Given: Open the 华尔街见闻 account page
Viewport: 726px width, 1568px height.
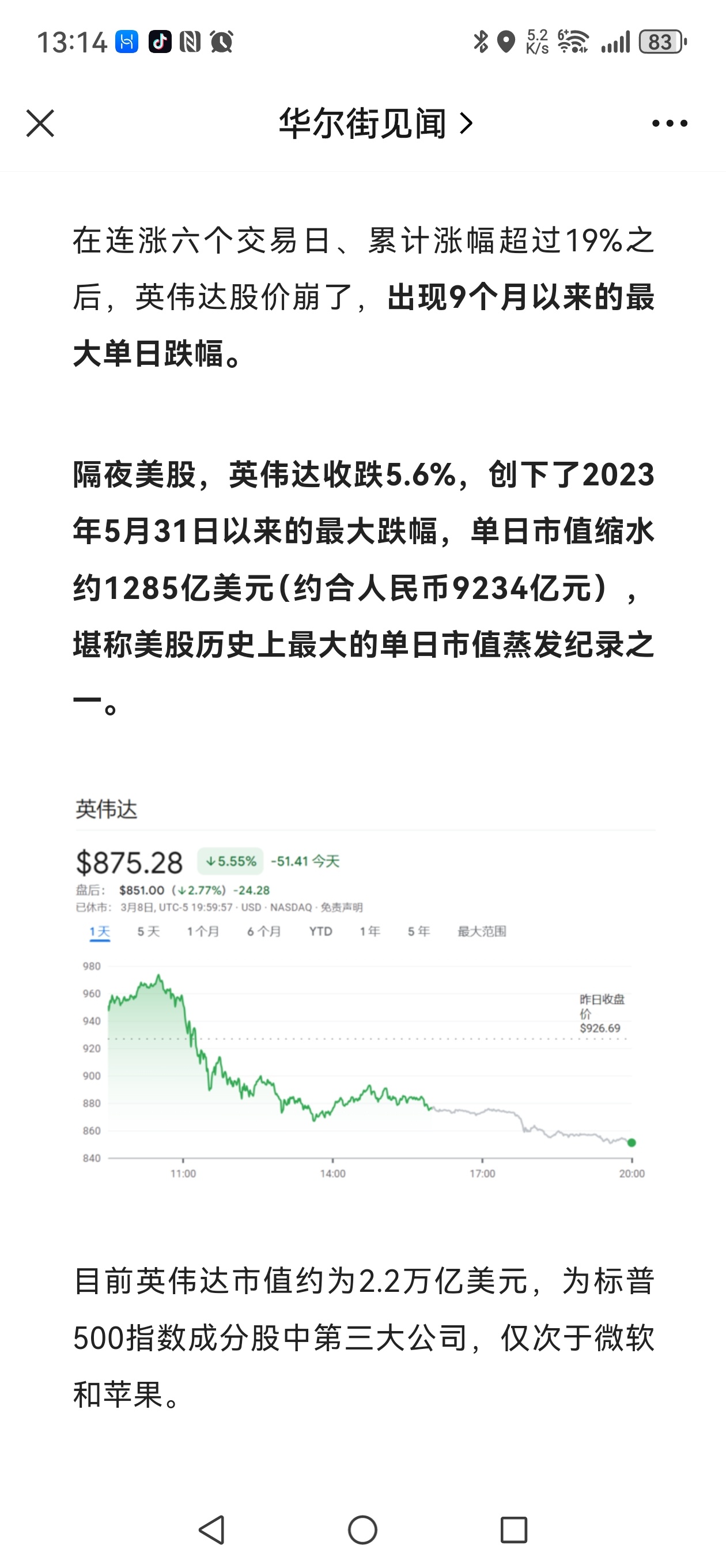Looking at the screenshot, I should (376, 123).
